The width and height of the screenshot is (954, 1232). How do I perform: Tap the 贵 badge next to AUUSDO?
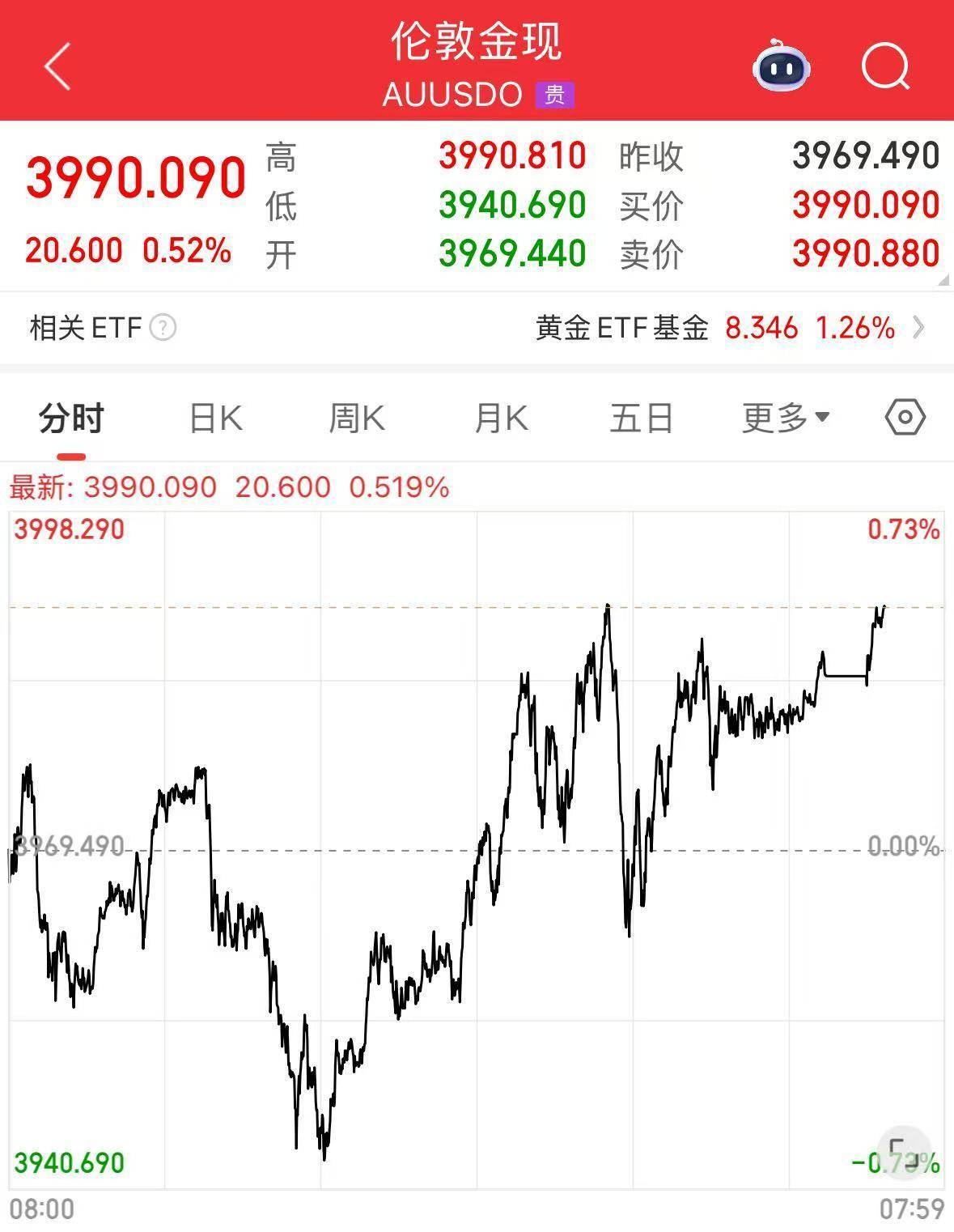[555, 95]
